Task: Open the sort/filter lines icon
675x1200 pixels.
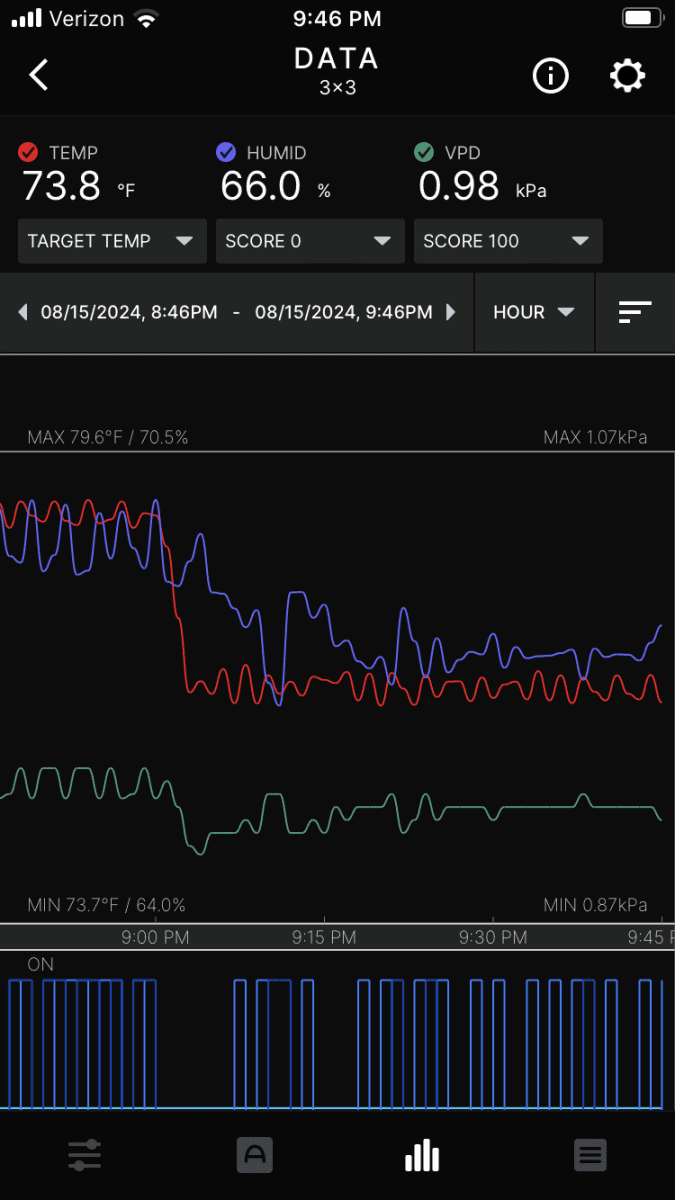Action: point(635,312)
